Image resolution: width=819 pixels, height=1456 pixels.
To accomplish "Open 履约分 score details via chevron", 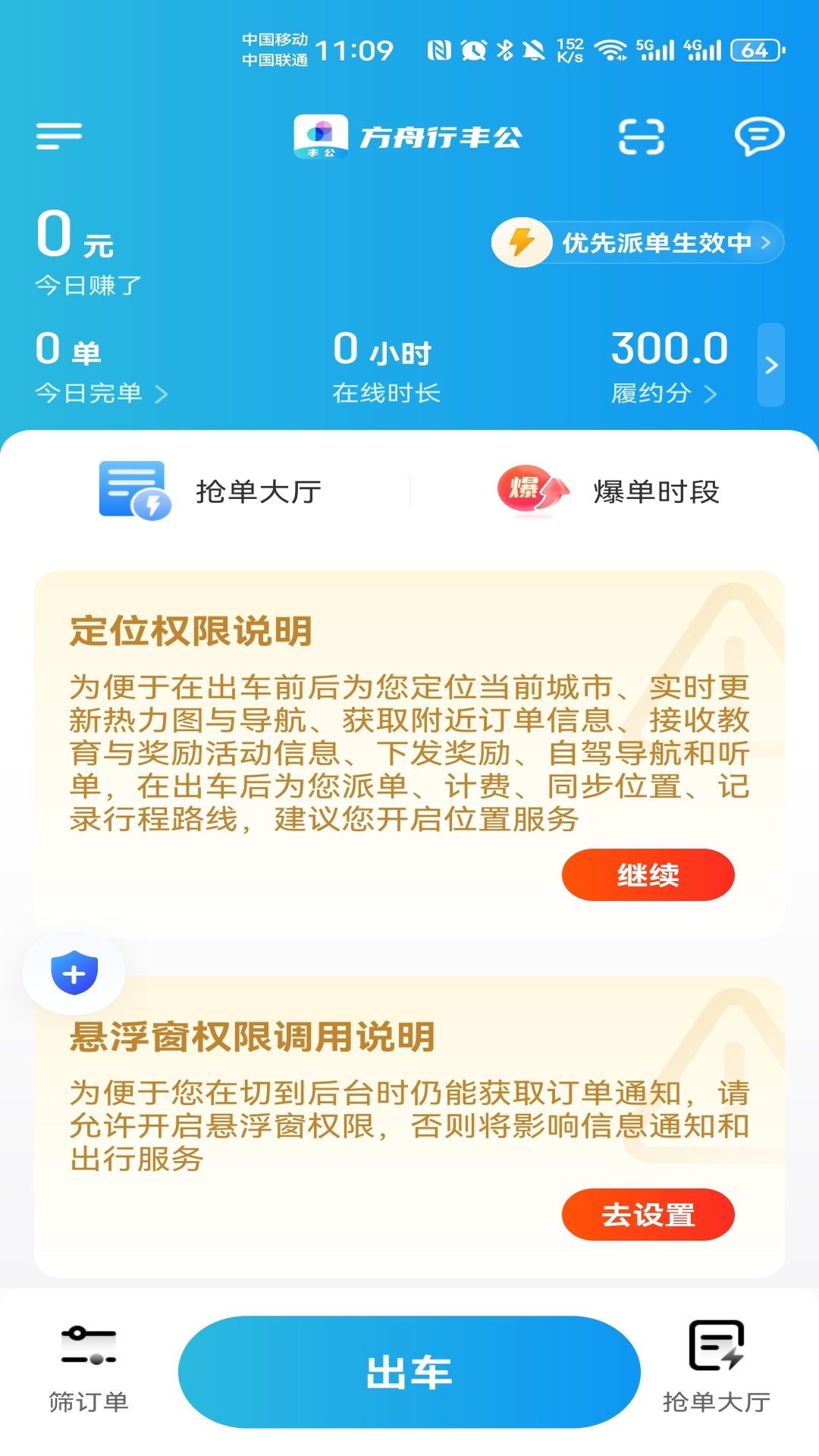I will coord(710,394).
